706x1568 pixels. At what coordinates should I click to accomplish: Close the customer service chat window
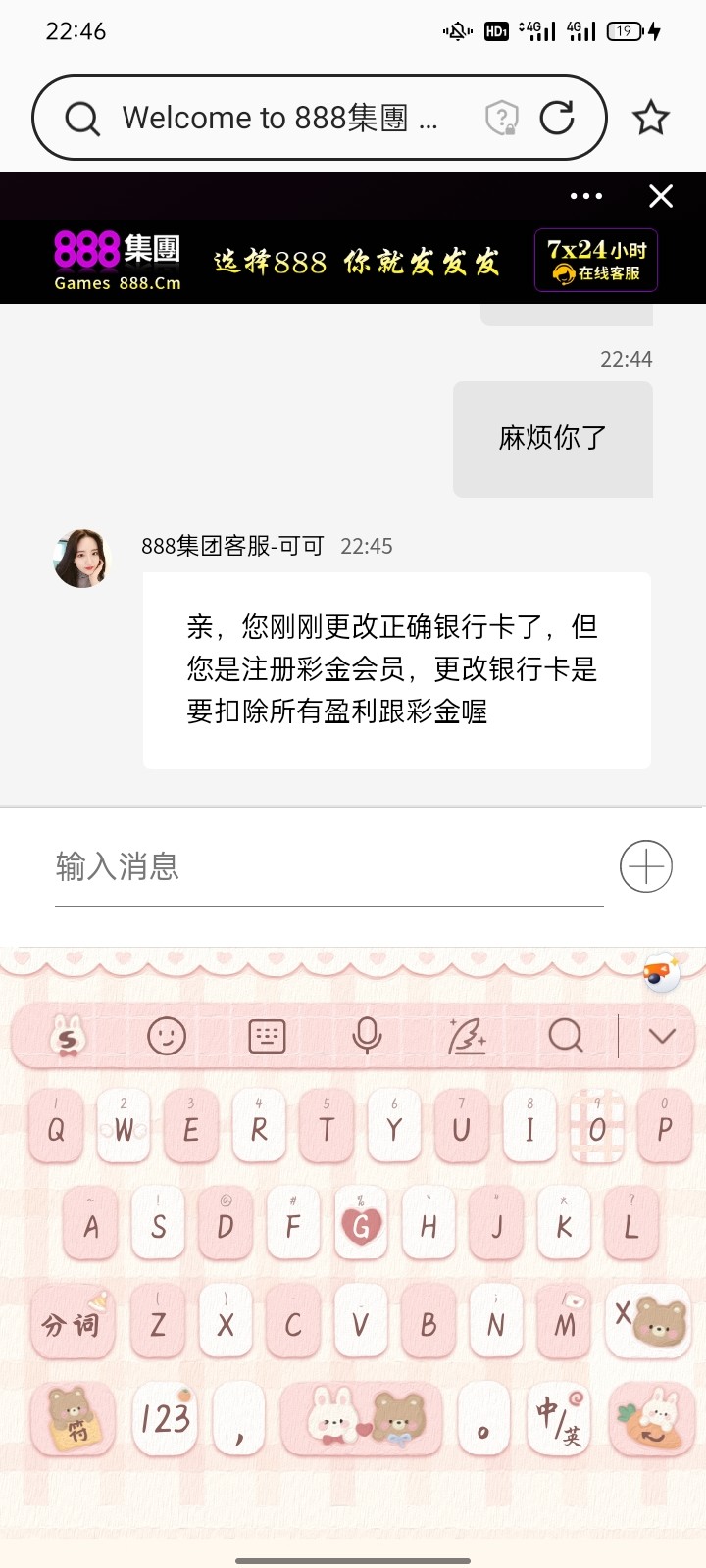coord(661,196)
